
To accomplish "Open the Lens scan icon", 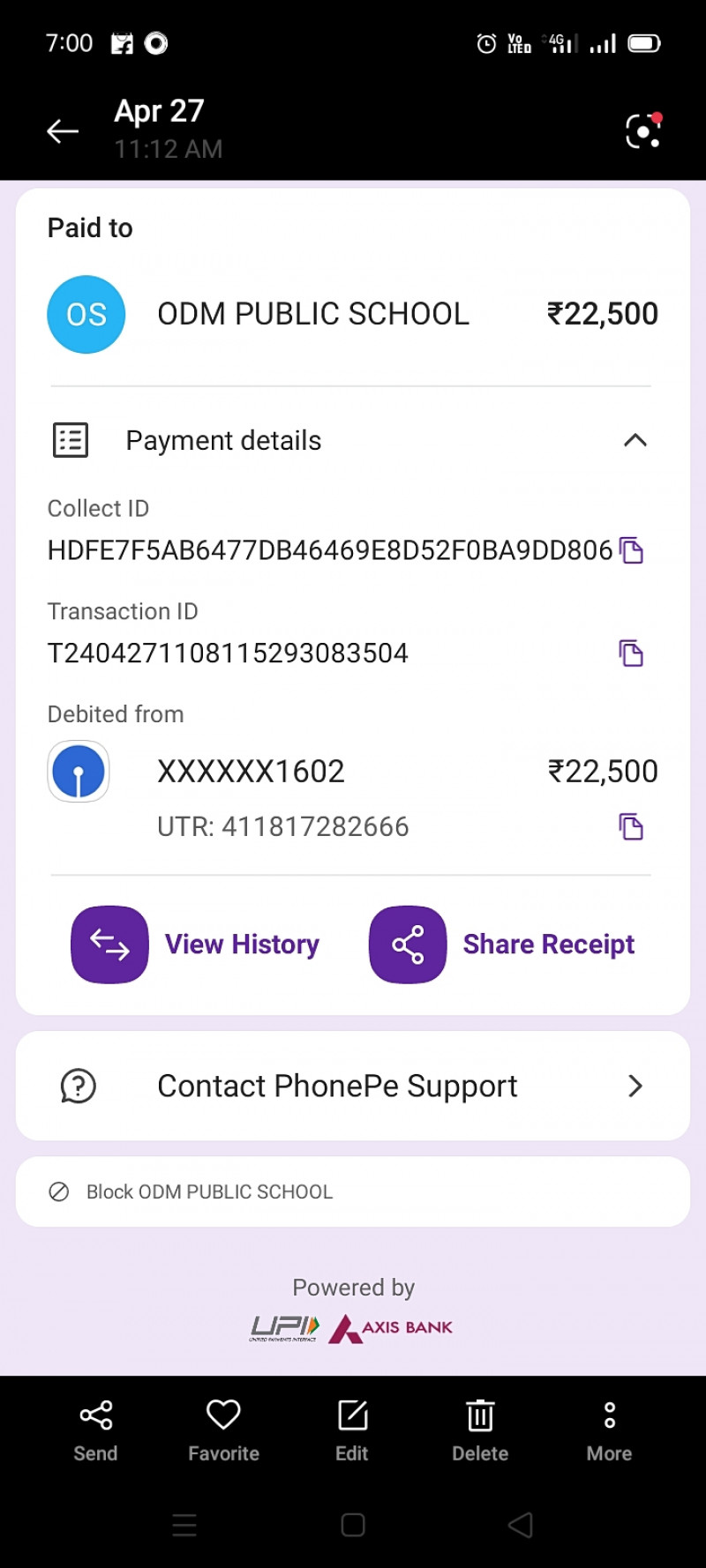I will click(x=643, y=131).
